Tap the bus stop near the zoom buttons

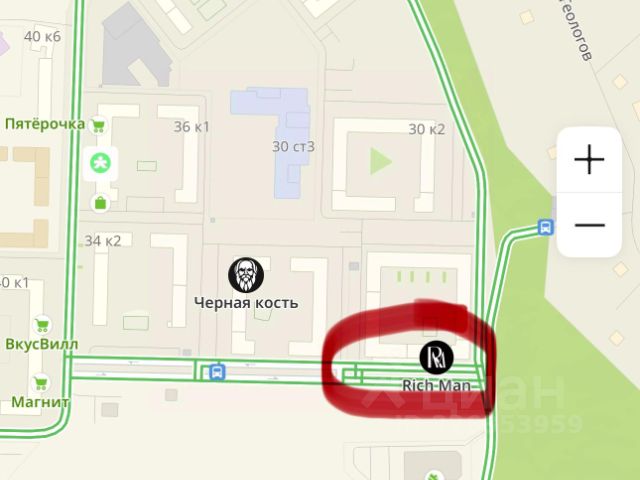click(x=545, y=227)
